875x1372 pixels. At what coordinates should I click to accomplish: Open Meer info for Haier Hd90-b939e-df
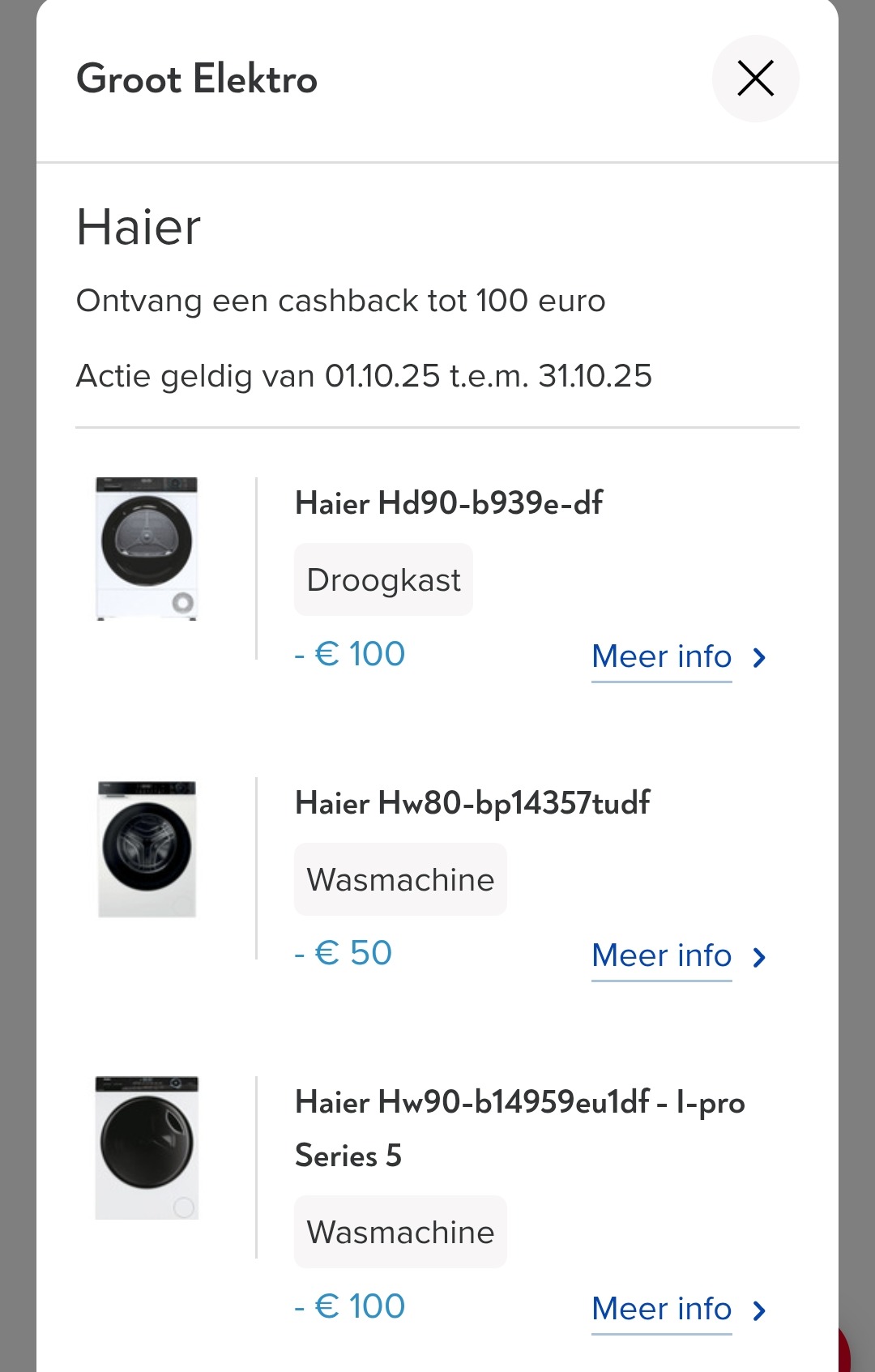tap(661, 658)
